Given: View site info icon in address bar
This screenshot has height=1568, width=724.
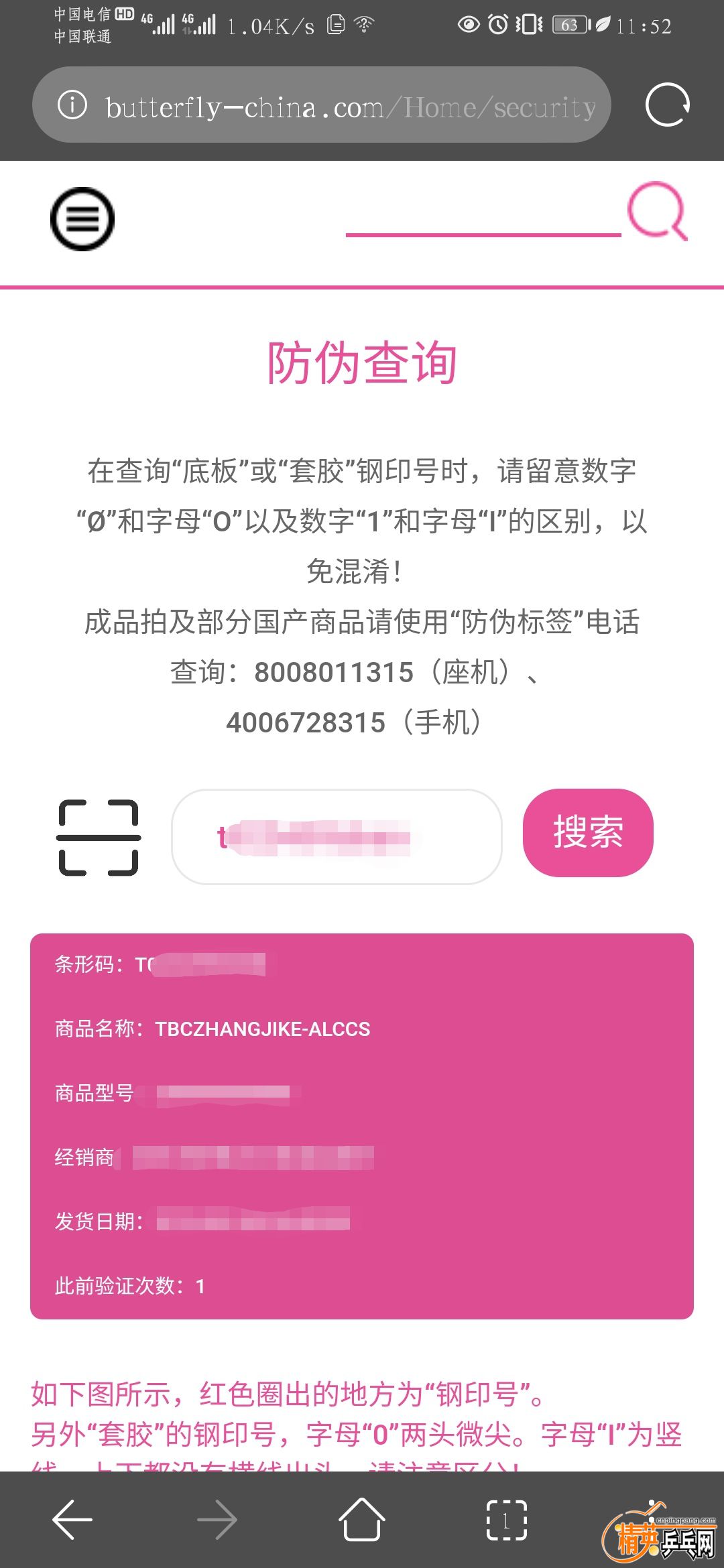Looking at the screenshot, I should (x=72, y=105).
